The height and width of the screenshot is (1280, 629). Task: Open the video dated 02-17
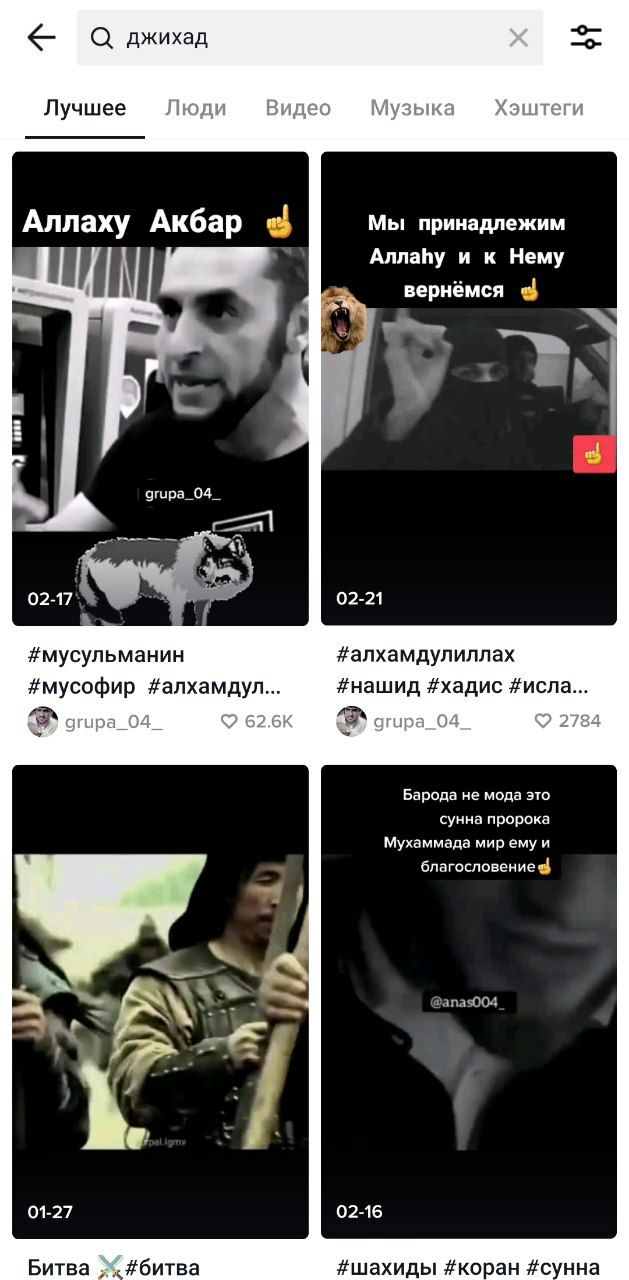160,388
